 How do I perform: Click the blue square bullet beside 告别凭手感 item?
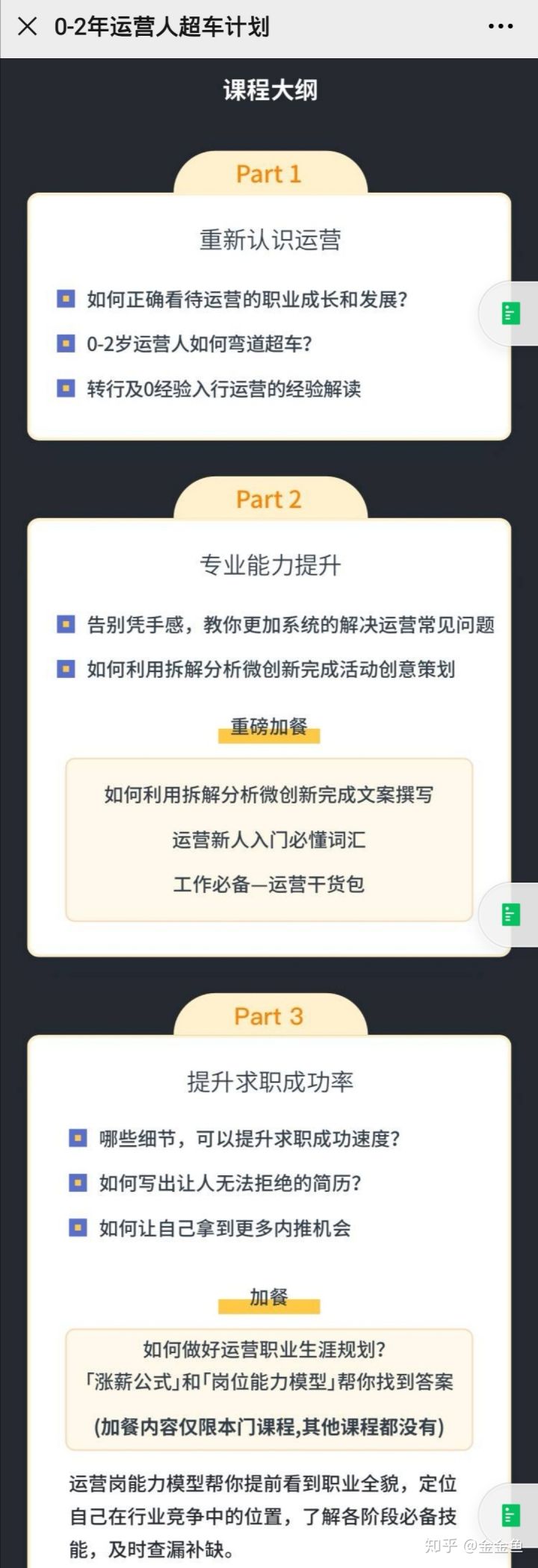tap(66, 623)
